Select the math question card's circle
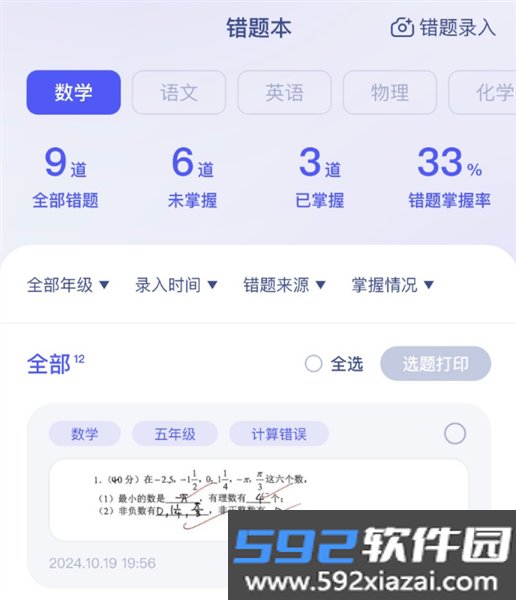This screenshot has height=600, width=516. click(455, 434)
